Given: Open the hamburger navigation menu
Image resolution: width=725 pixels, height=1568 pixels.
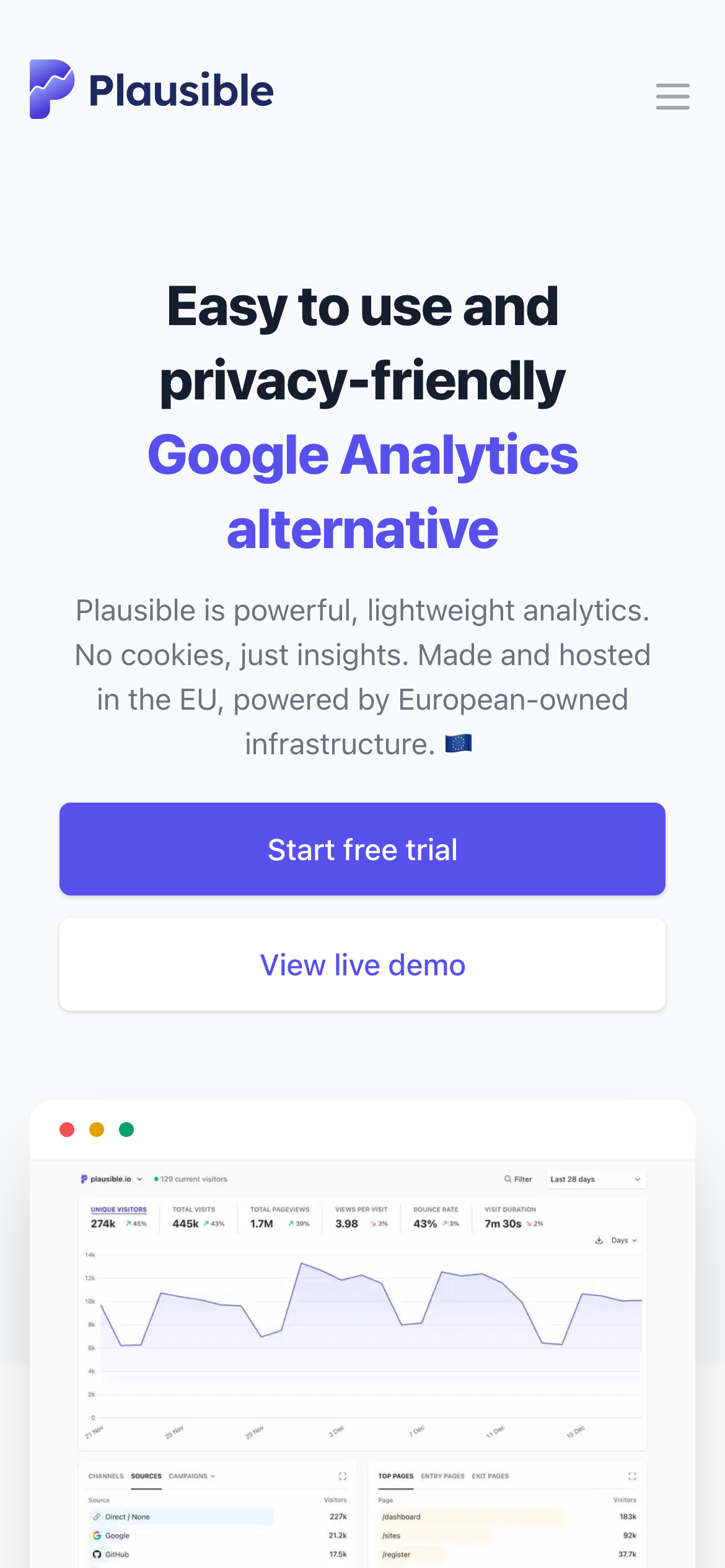Looking at the screenshot, I should (x=672, y=97).
